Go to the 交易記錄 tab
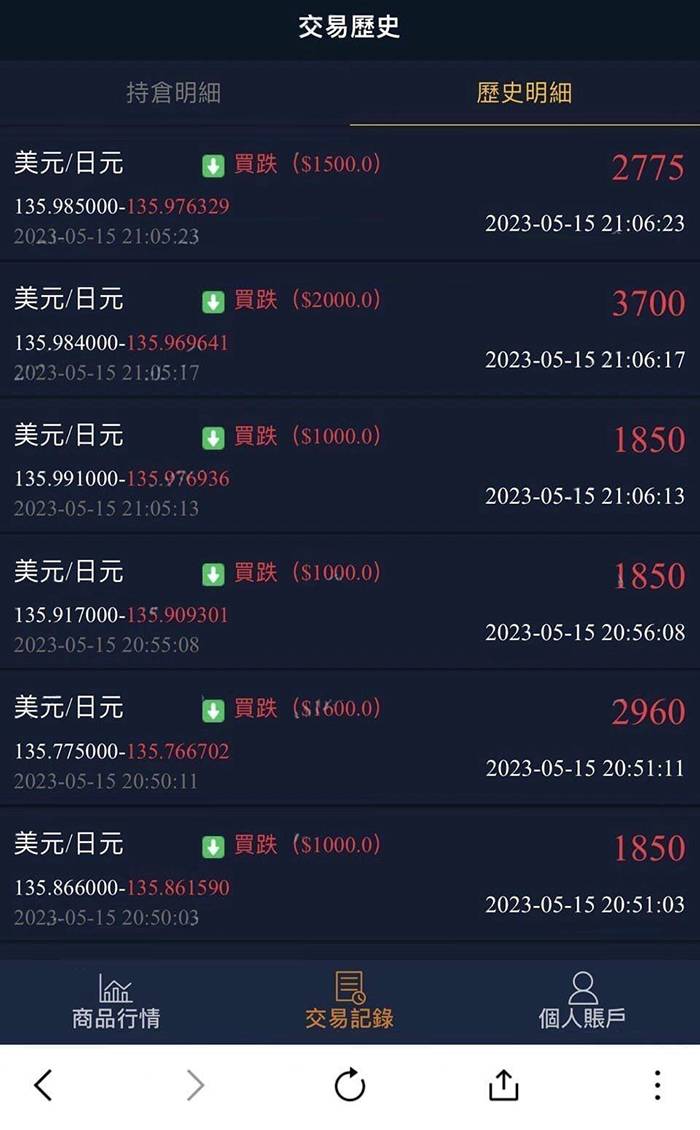The height and width of the screenshot is (1130, 700). (x=350, y=1001)
